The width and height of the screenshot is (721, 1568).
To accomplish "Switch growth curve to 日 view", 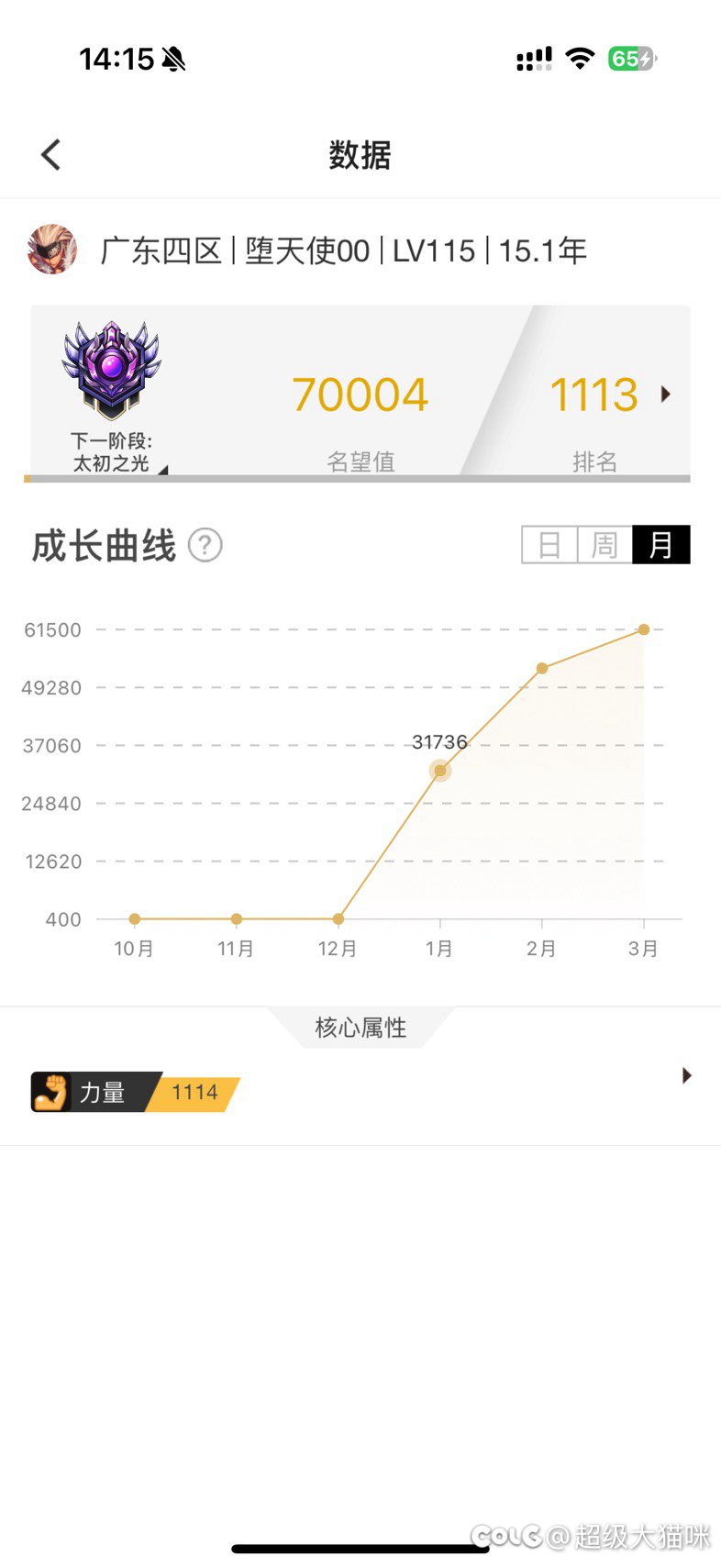I will coord(549,545).
